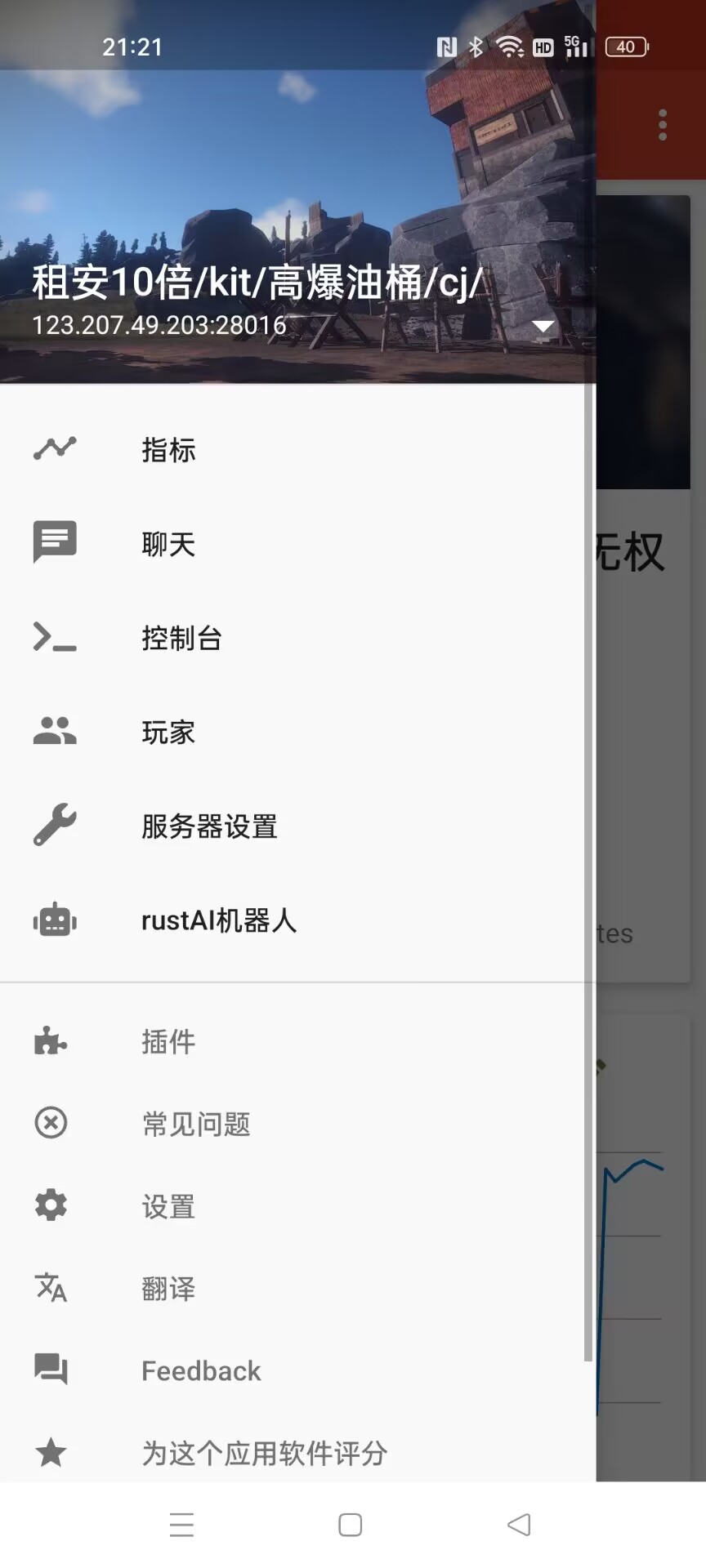Open the 聊天 chat section
This screenshot has width=706, height=1568.
tap(168, 544)
